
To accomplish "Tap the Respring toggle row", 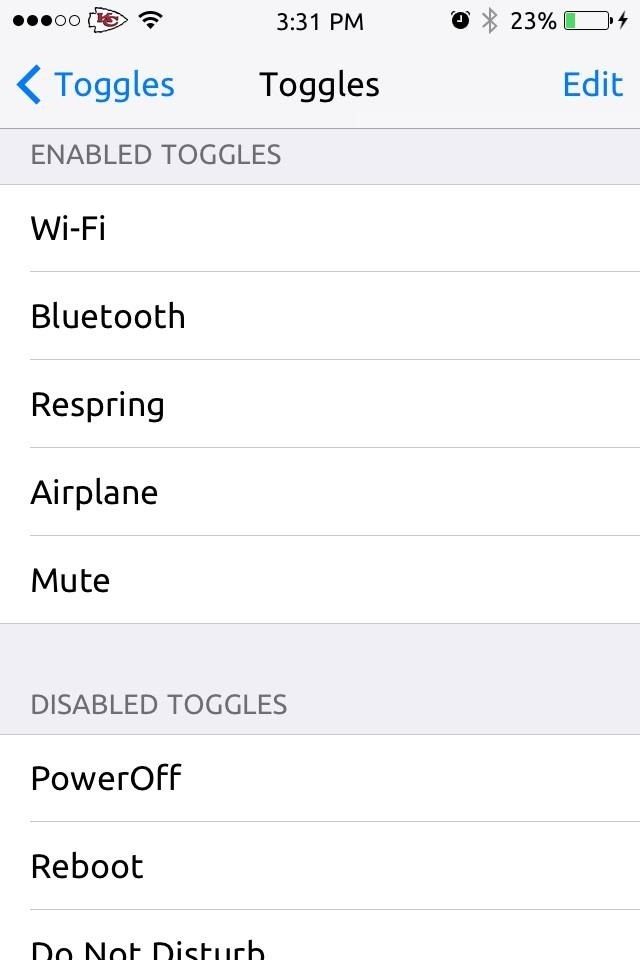I will (320, 404).
